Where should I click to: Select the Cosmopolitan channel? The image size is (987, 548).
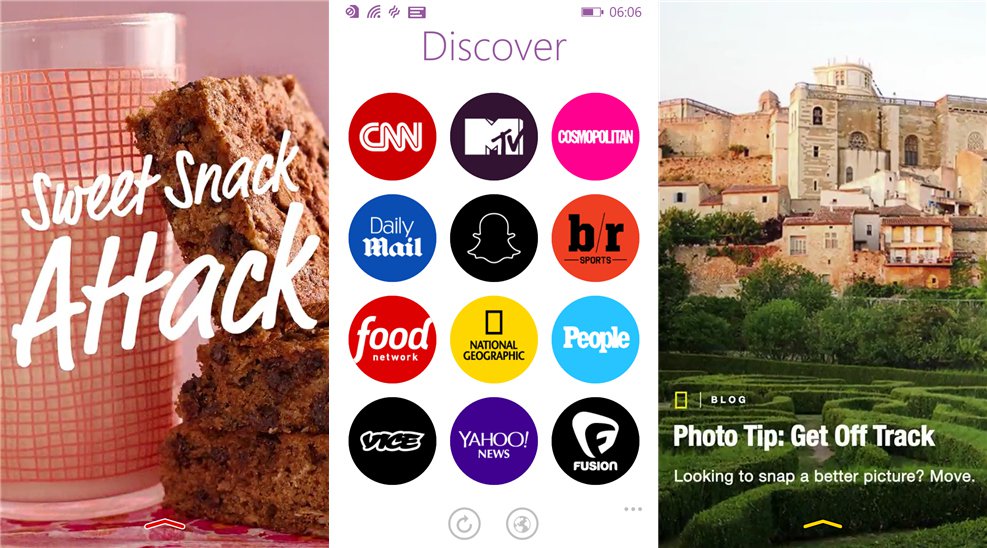pos(595,136)
